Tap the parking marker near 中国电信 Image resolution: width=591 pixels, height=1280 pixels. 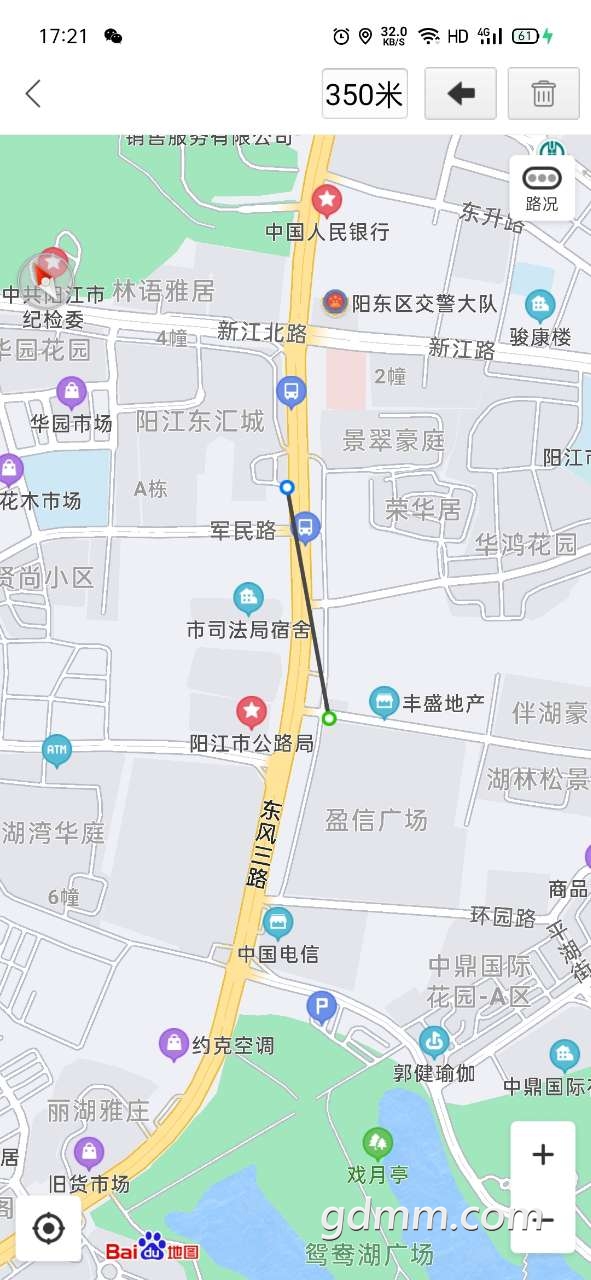tap(321, 1008)
